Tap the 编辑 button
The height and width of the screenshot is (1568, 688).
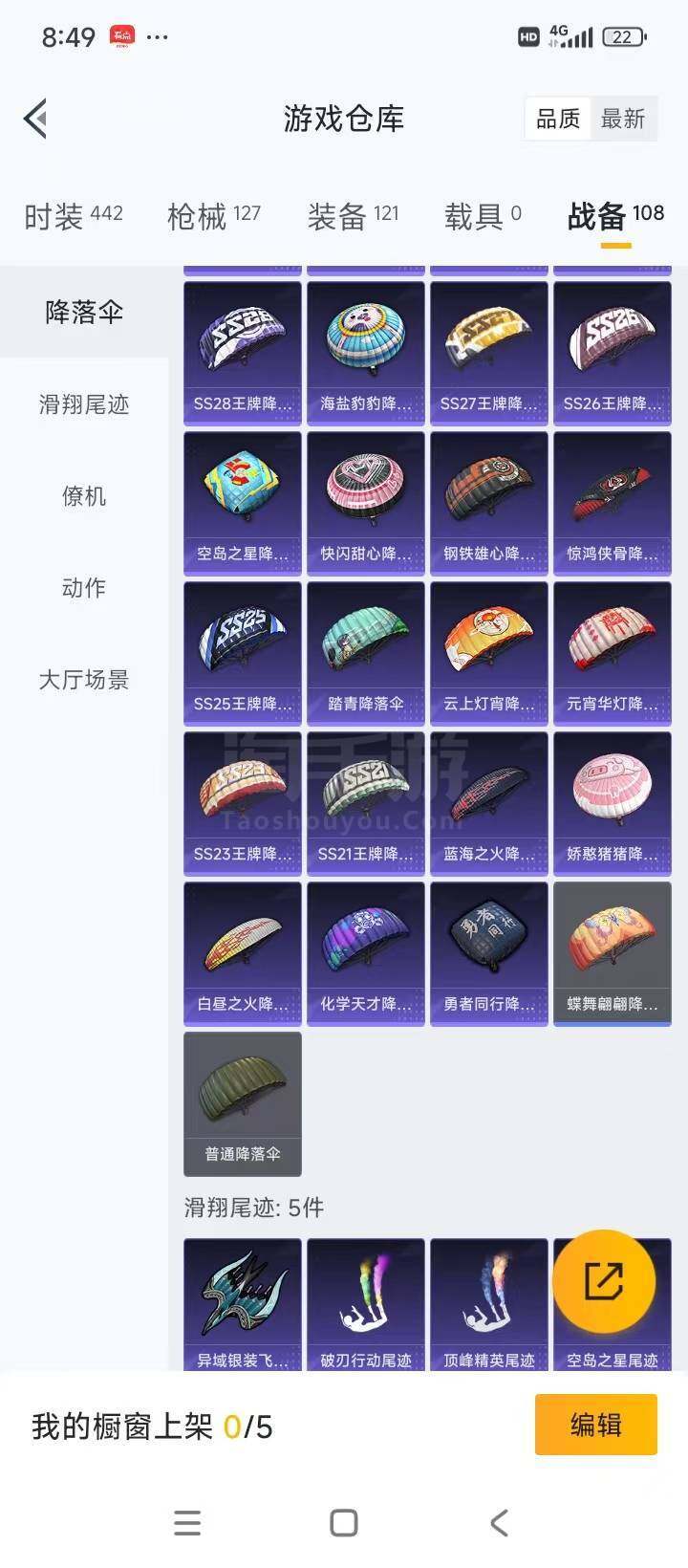click(x=595, y=1425)
